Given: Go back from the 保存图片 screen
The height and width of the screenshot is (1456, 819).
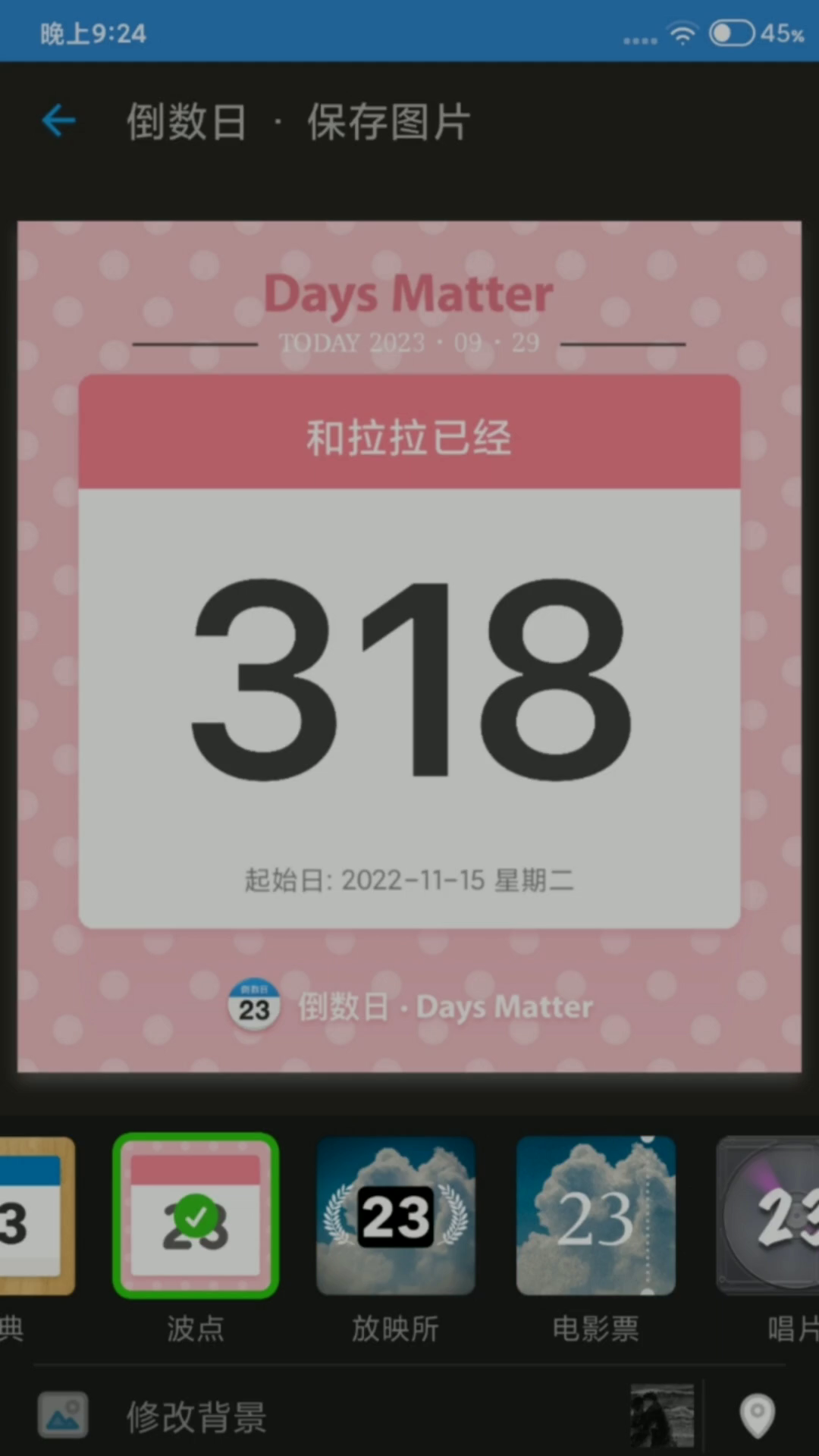Looking at the screenshot, I should [58, 121].
